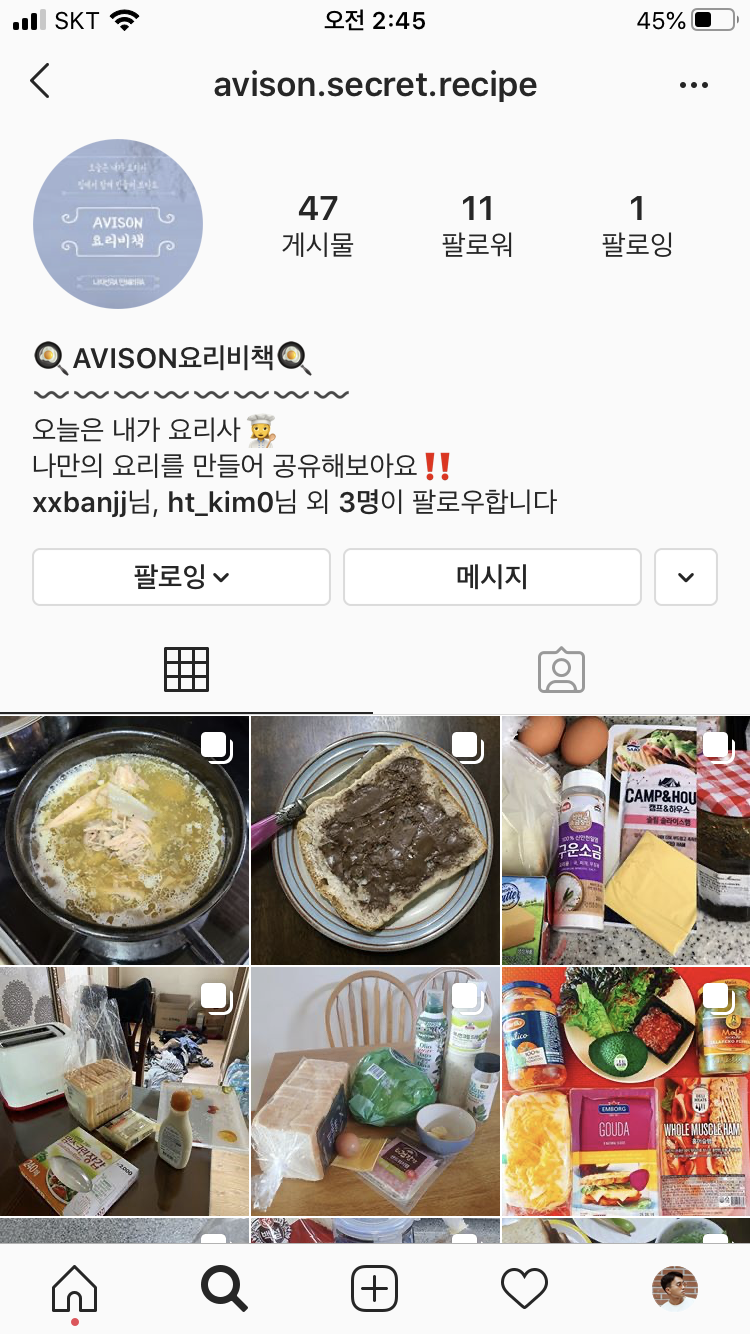Open the Gouda cheese ingredients post
Viewport: 750px width, 1334px height.
[626, 1091]
